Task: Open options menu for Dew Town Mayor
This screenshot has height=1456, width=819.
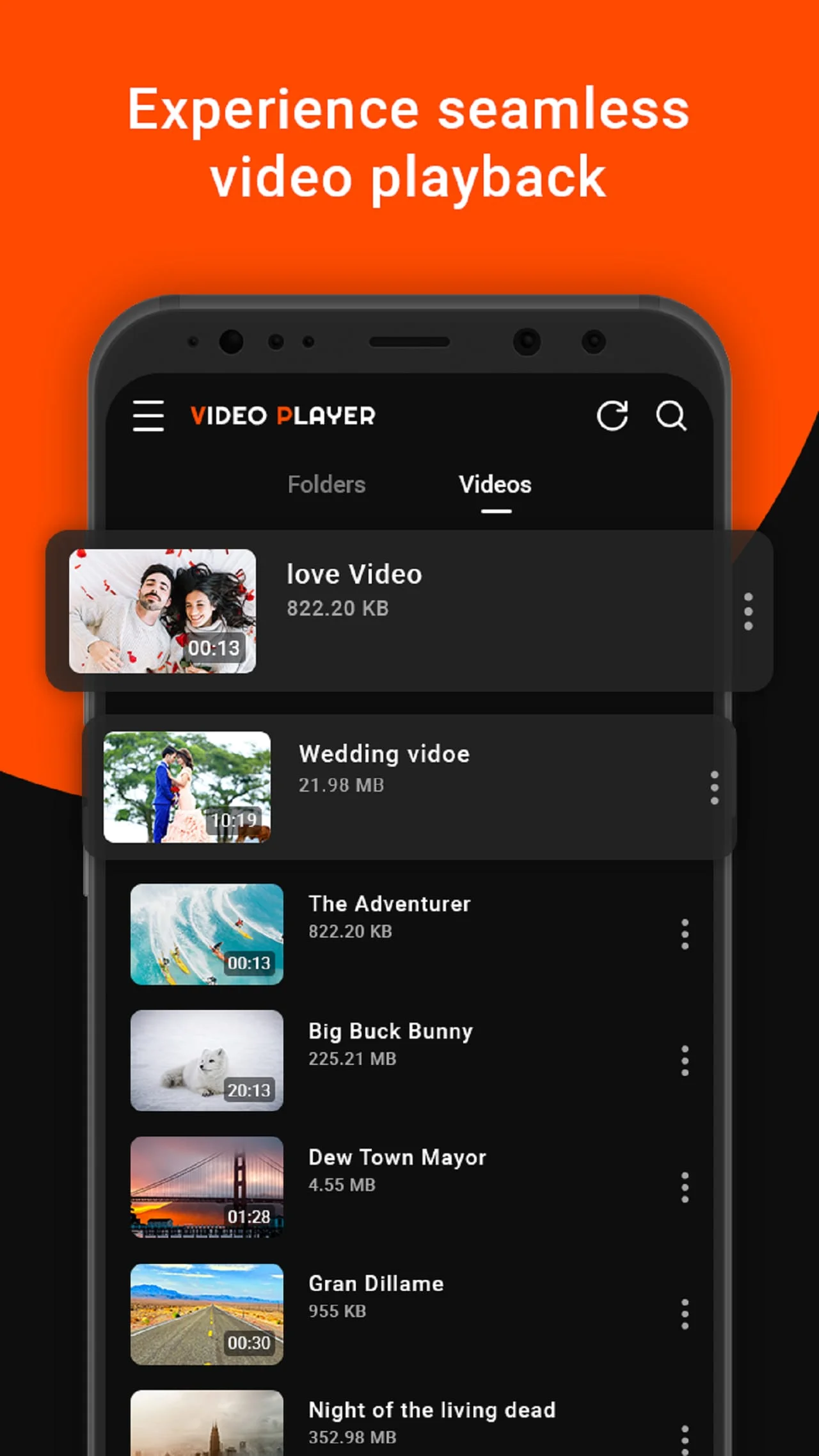Action: [x=684, y=1187]
